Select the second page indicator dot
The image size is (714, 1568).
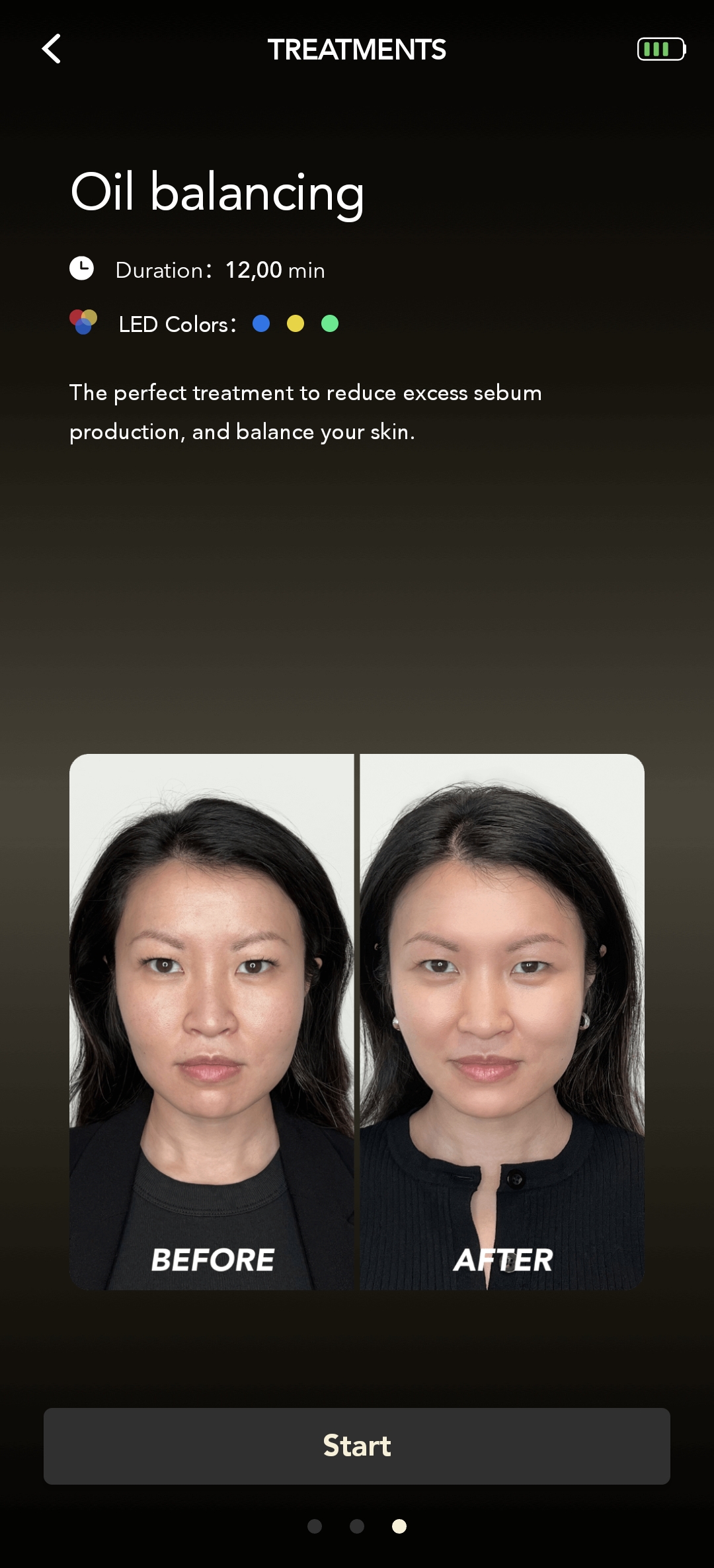pyautogui.click(x=357, y=1526)
